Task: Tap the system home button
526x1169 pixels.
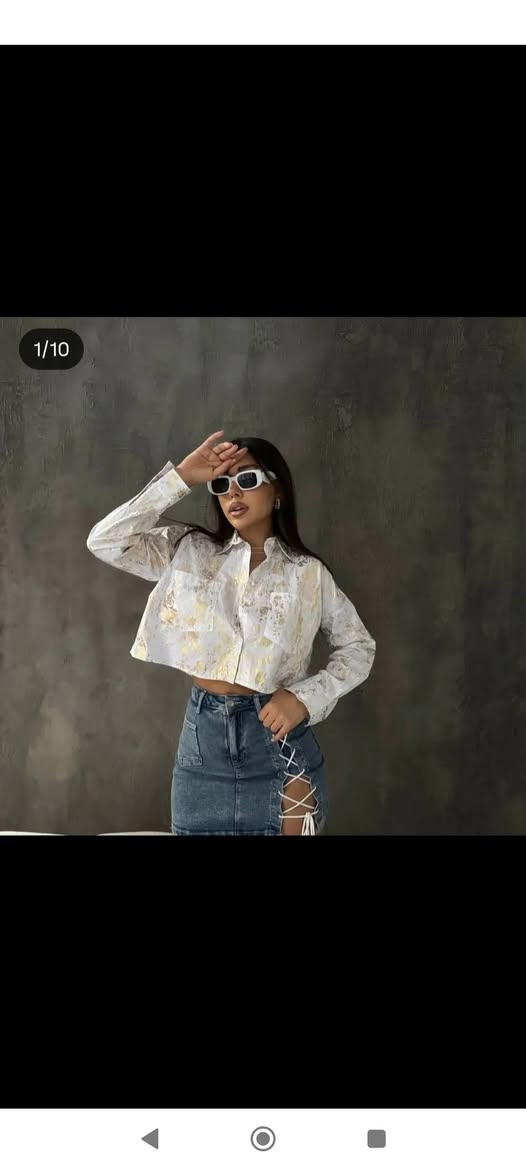Action: (263, 1138)
